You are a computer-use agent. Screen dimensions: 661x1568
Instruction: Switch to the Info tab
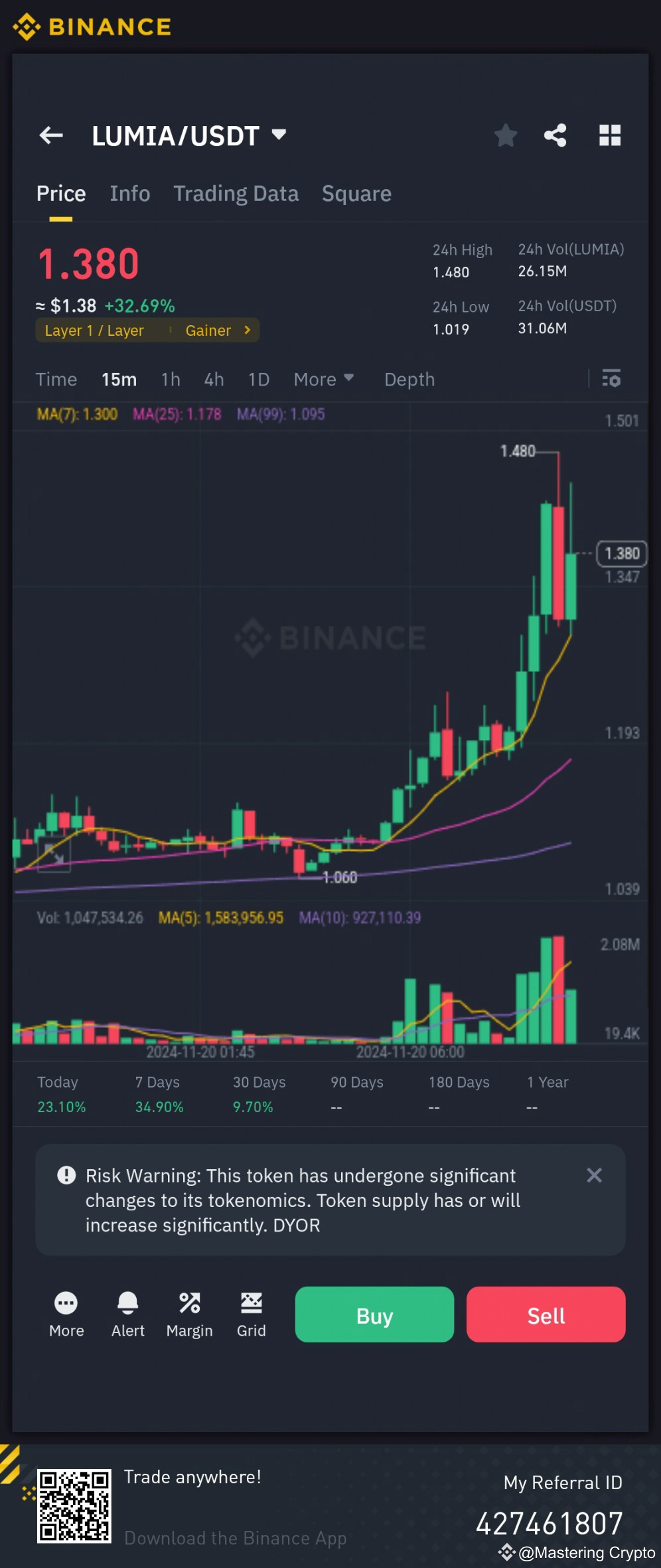tap(129, 193)
